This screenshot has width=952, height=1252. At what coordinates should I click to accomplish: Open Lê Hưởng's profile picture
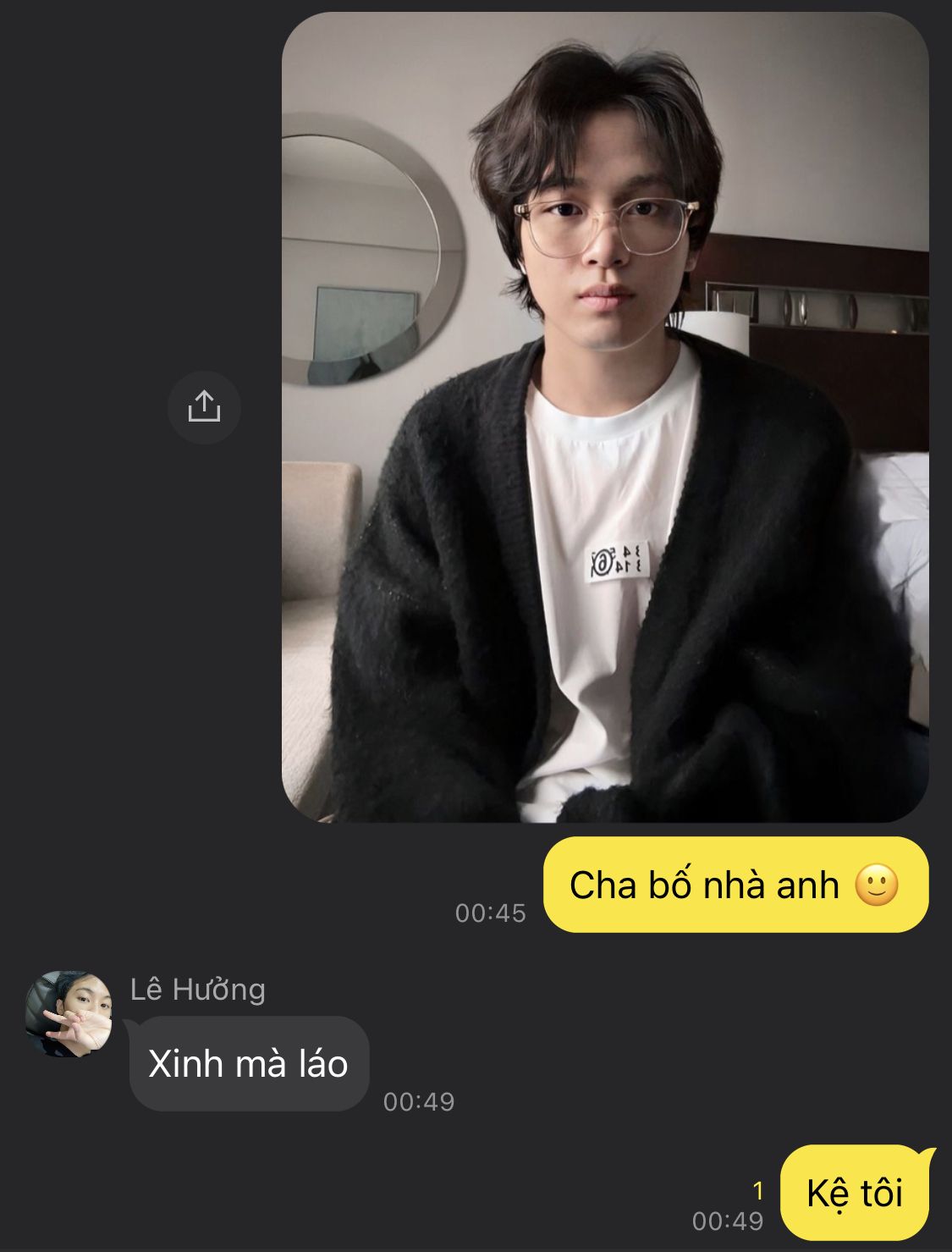(69, 1013)
